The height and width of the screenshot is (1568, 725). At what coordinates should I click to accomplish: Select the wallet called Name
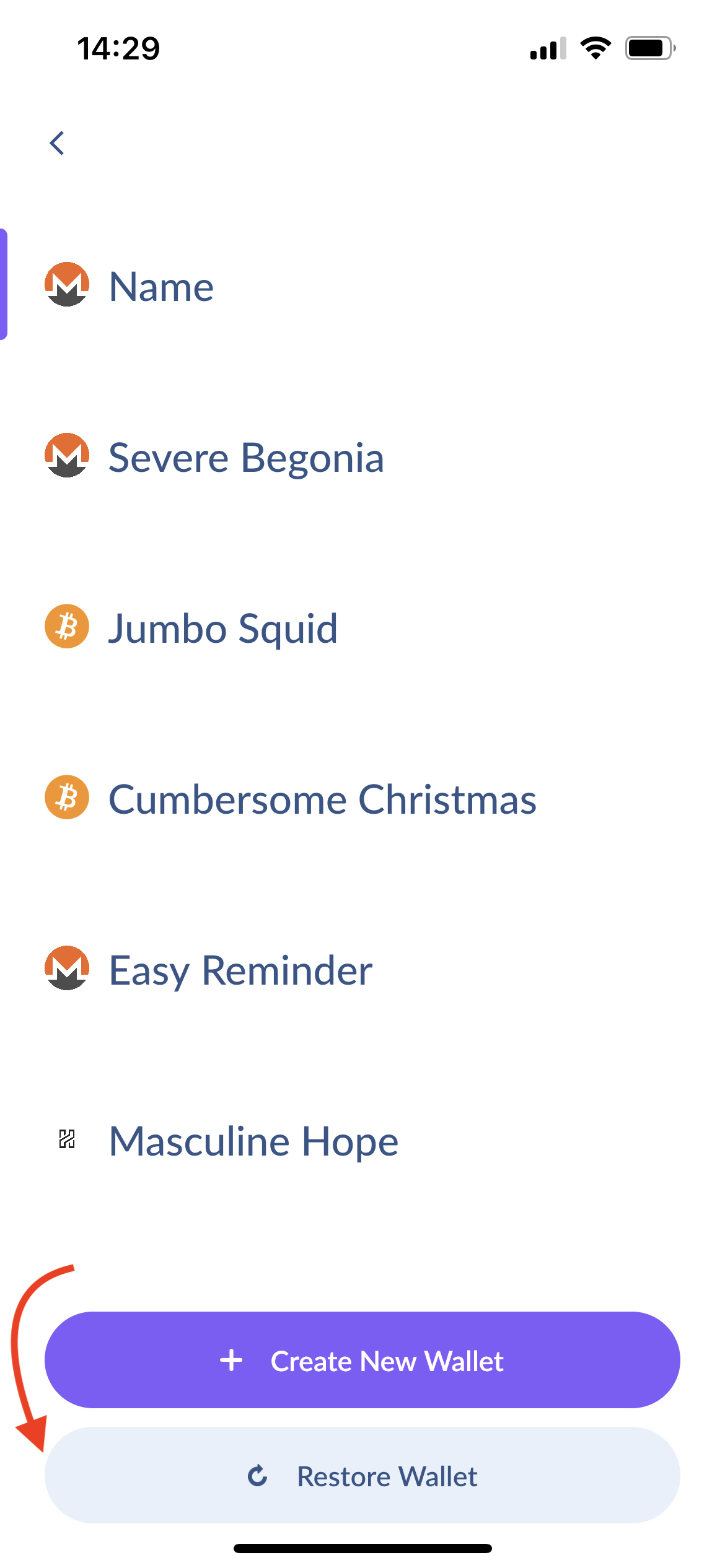click(161, 287)
